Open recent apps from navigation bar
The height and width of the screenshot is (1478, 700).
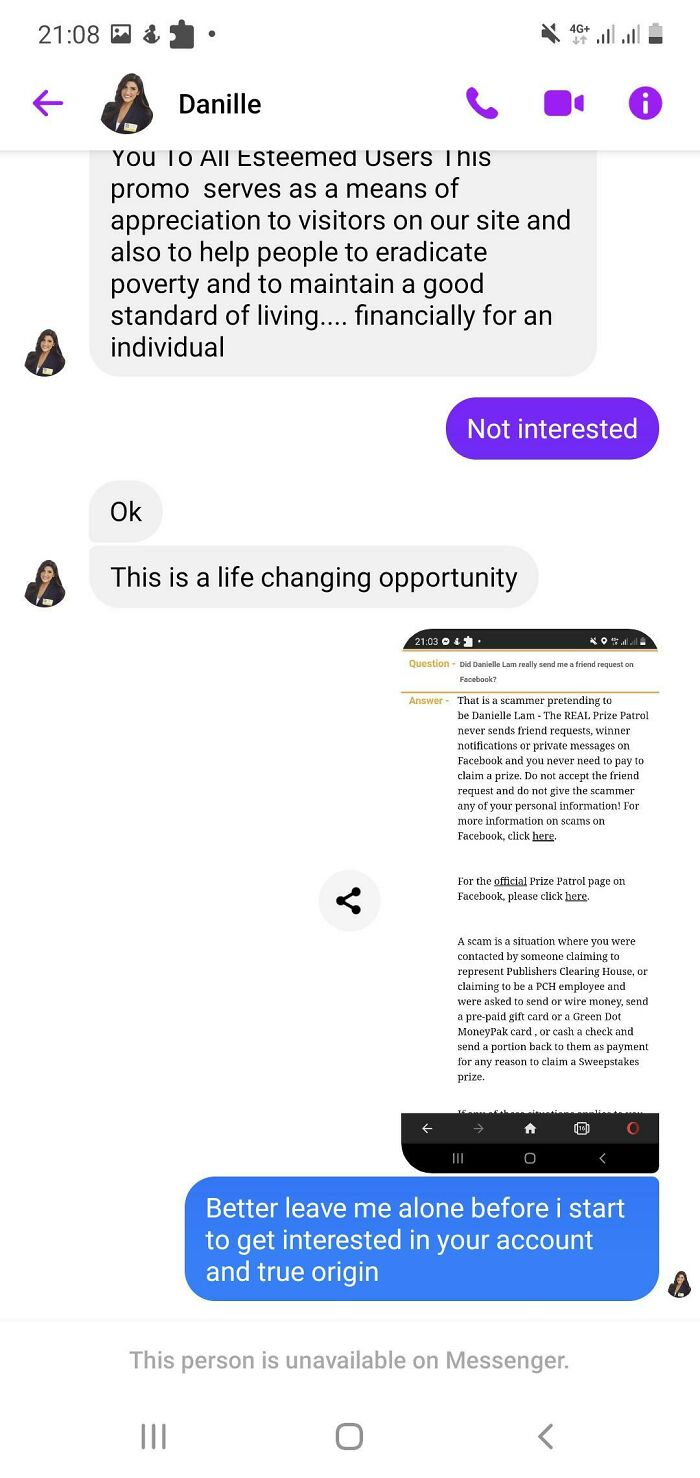153,1437
